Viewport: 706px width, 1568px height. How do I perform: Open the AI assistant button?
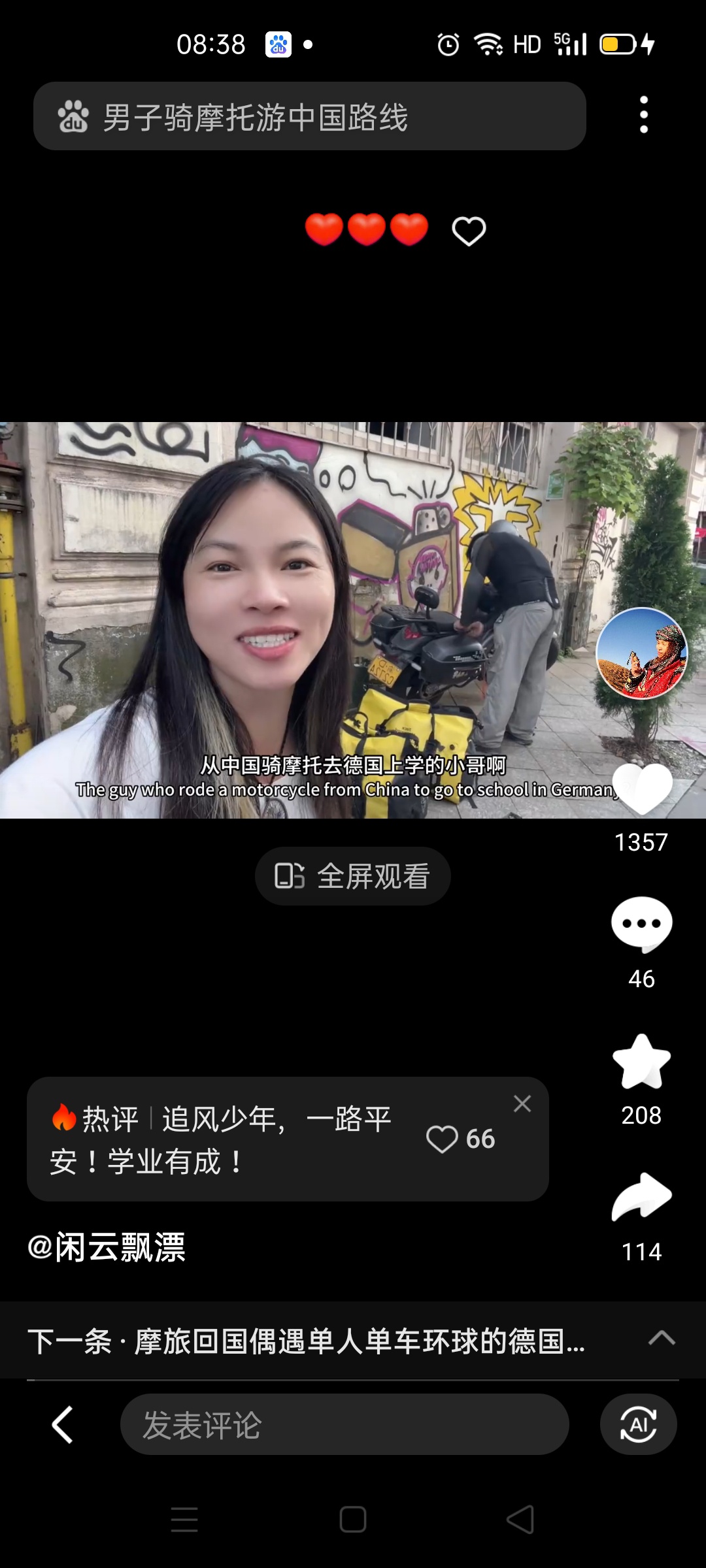click(638, 1424)
